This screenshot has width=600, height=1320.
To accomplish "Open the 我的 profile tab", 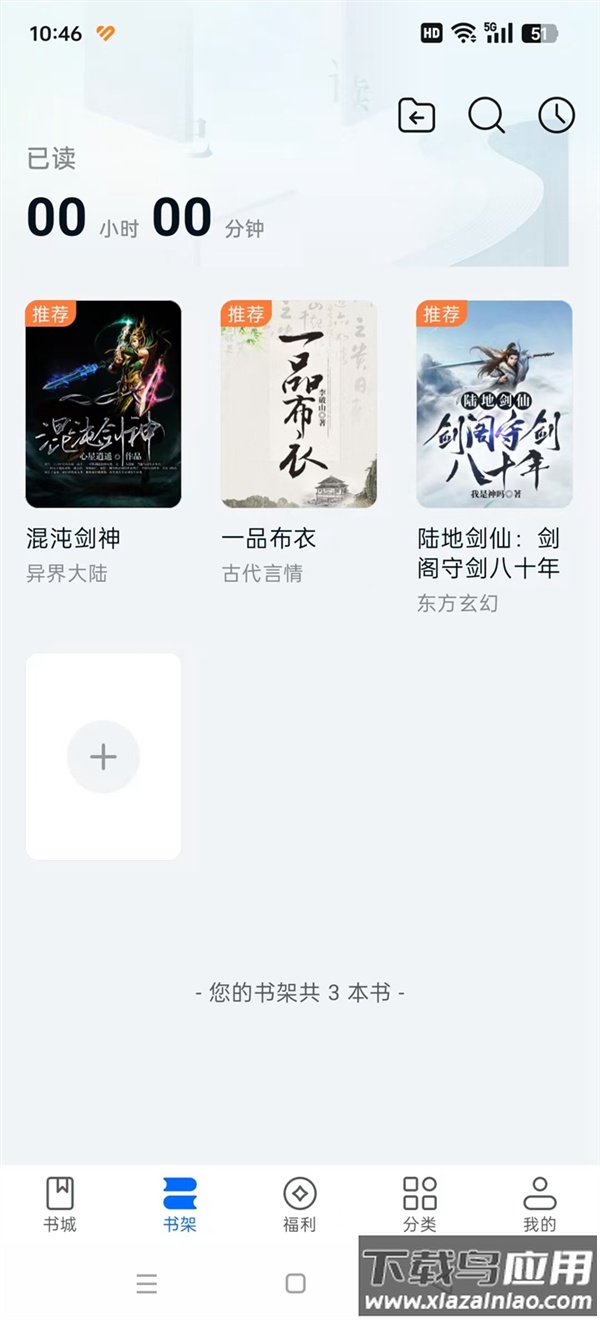I will pyautogui.click(x=539, y=1204).
